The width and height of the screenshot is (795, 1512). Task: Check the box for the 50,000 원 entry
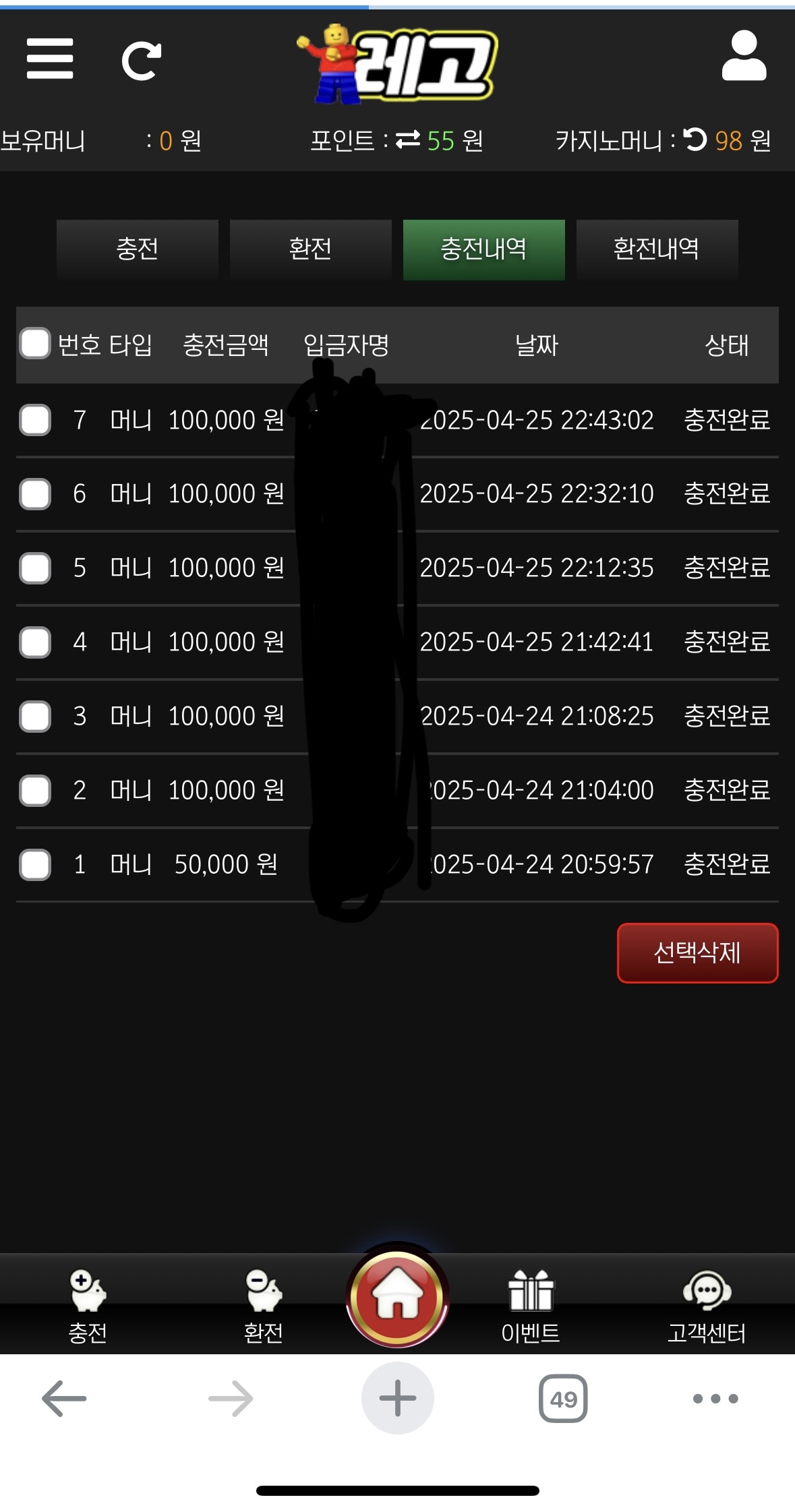pos(35,865)
